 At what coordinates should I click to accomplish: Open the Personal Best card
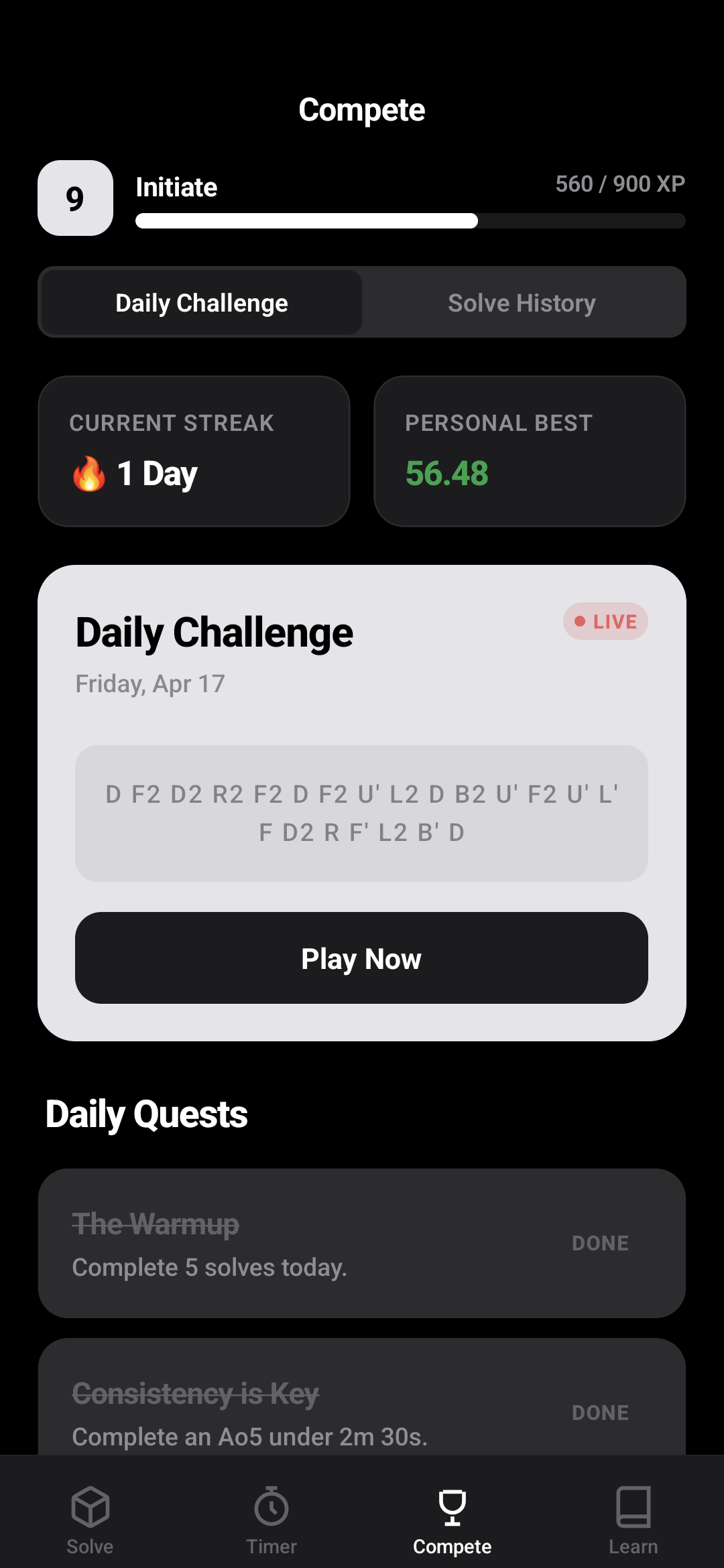[530, 451]
